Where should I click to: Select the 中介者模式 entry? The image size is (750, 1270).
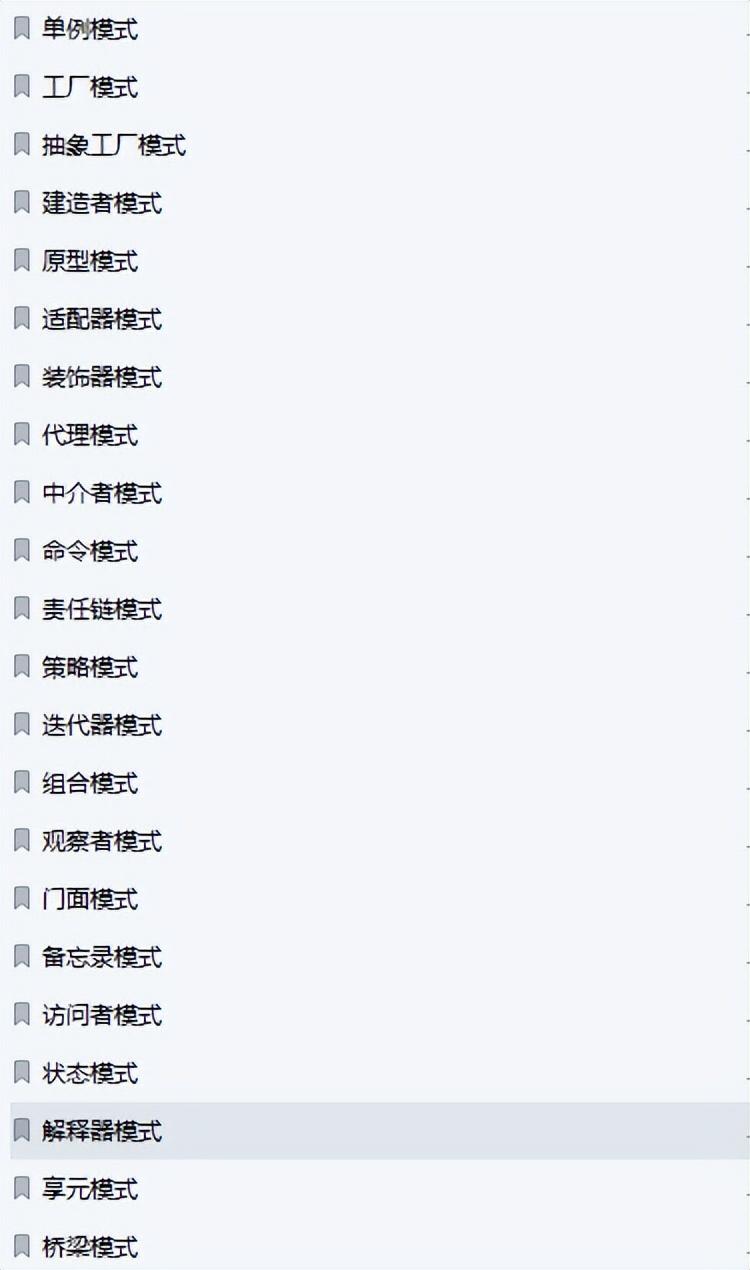(x=380, y=493)
